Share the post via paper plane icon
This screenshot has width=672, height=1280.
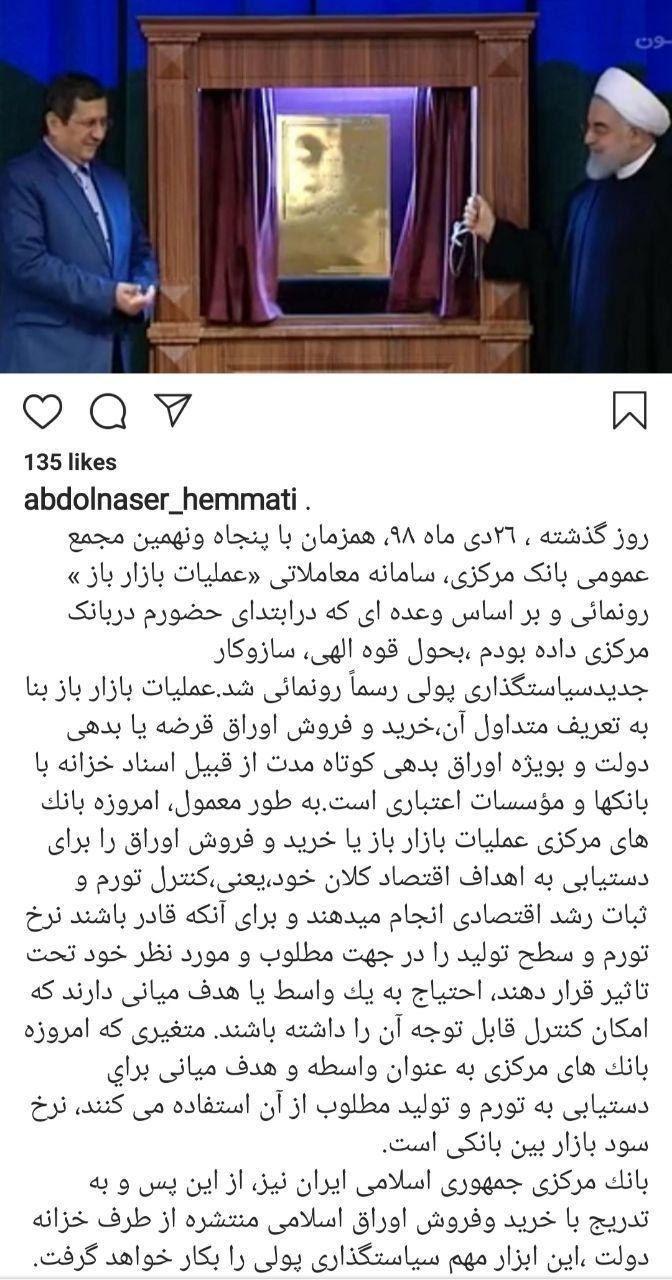[172, 410]
